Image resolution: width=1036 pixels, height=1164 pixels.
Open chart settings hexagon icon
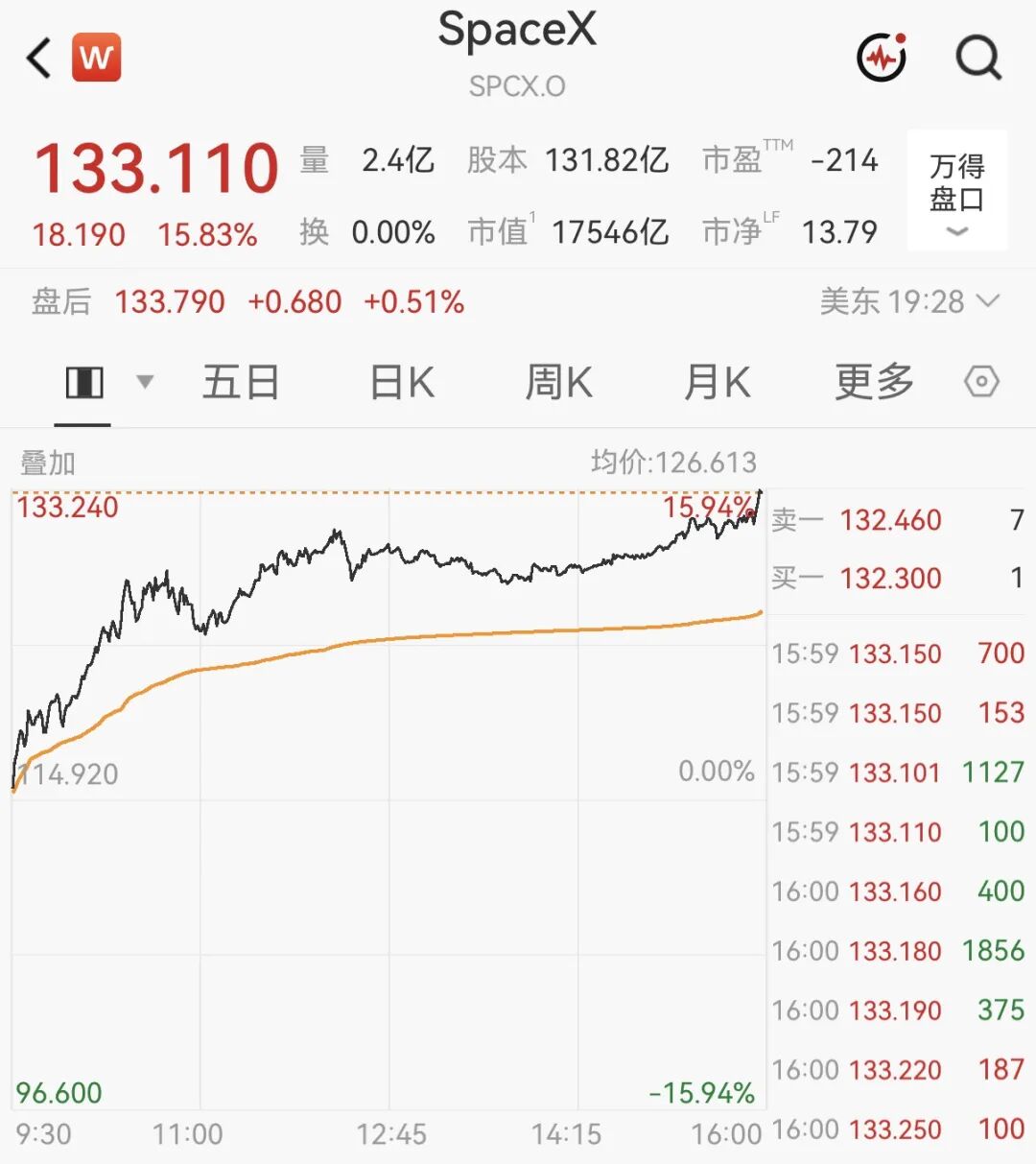(x=981, y=382)
